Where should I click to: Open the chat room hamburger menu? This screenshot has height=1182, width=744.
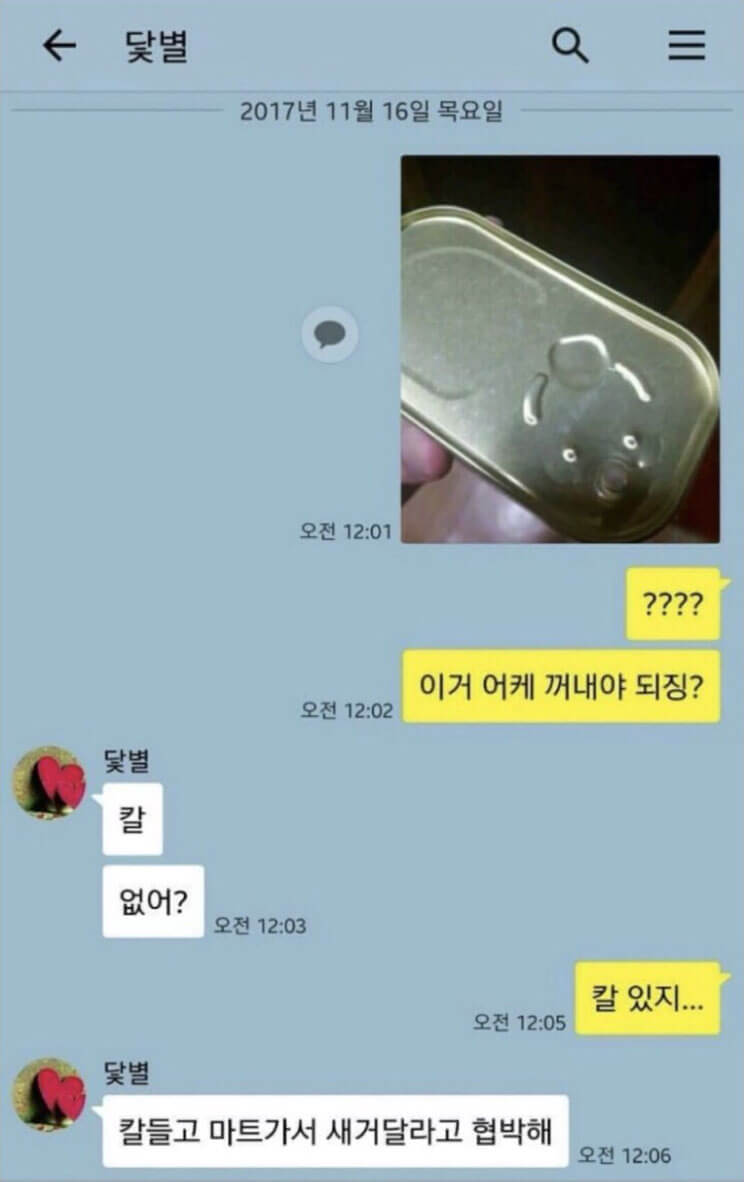click(x=686, y=46)
